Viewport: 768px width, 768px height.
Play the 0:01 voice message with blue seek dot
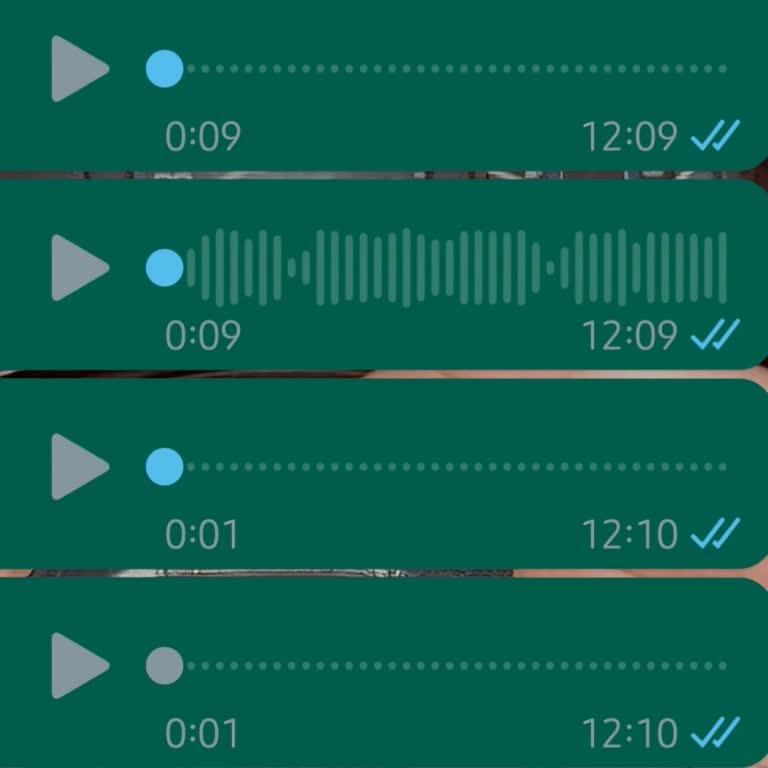(x=78, y=466)
